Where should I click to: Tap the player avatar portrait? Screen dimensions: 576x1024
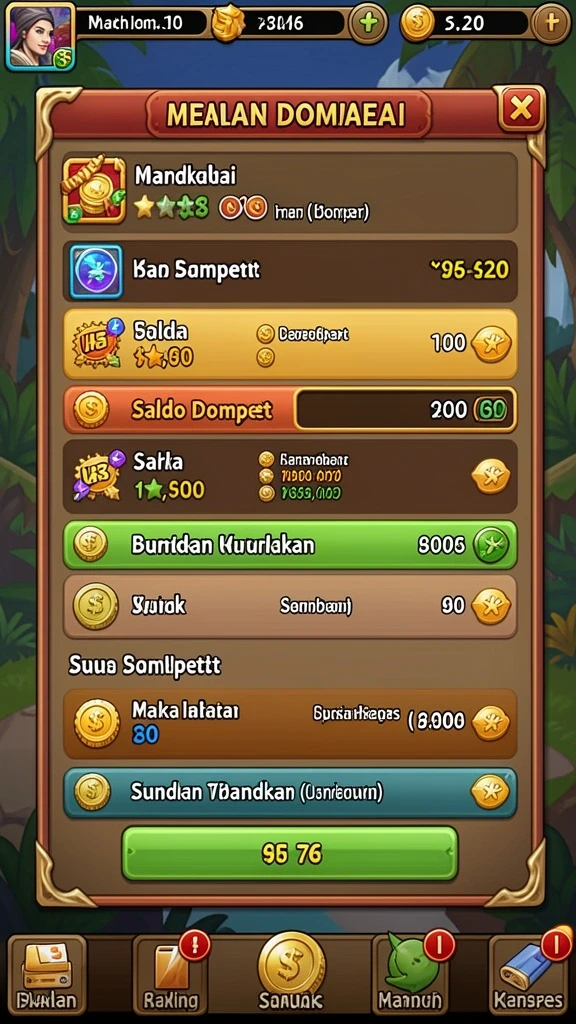(x=40, y=37)
